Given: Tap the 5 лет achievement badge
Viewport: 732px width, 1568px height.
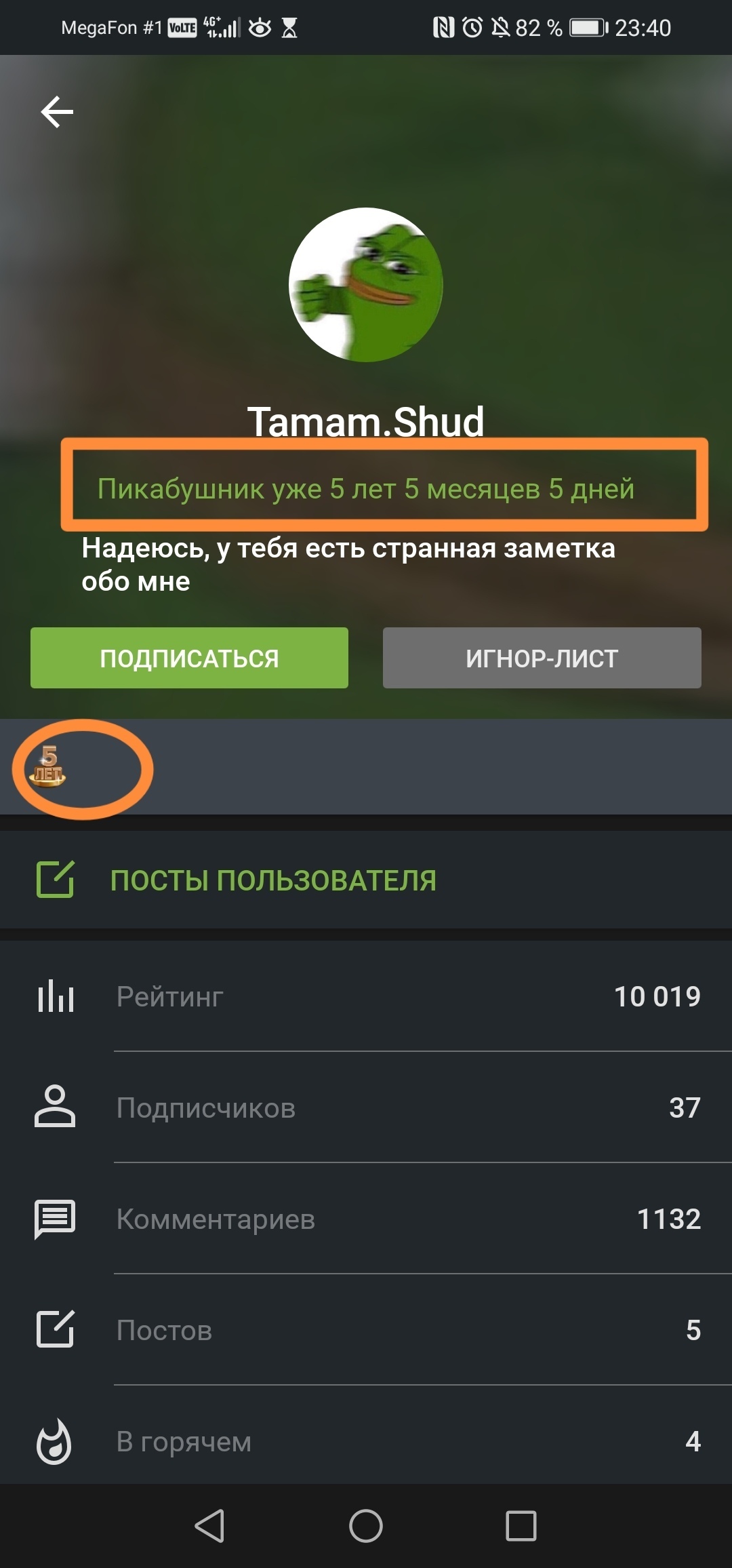Looking at the screenshot, I should 49,767.
